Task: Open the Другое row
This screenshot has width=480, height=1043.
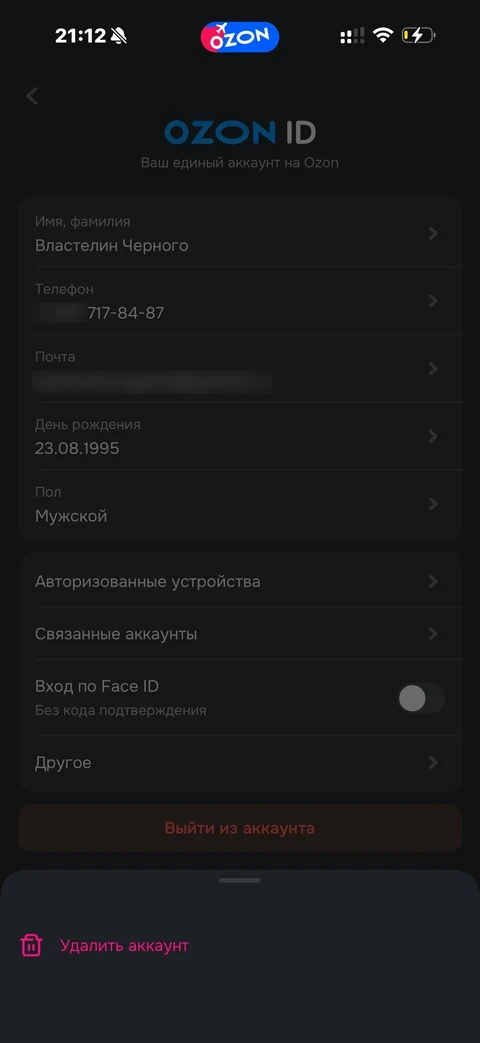Action: point(240,762)
